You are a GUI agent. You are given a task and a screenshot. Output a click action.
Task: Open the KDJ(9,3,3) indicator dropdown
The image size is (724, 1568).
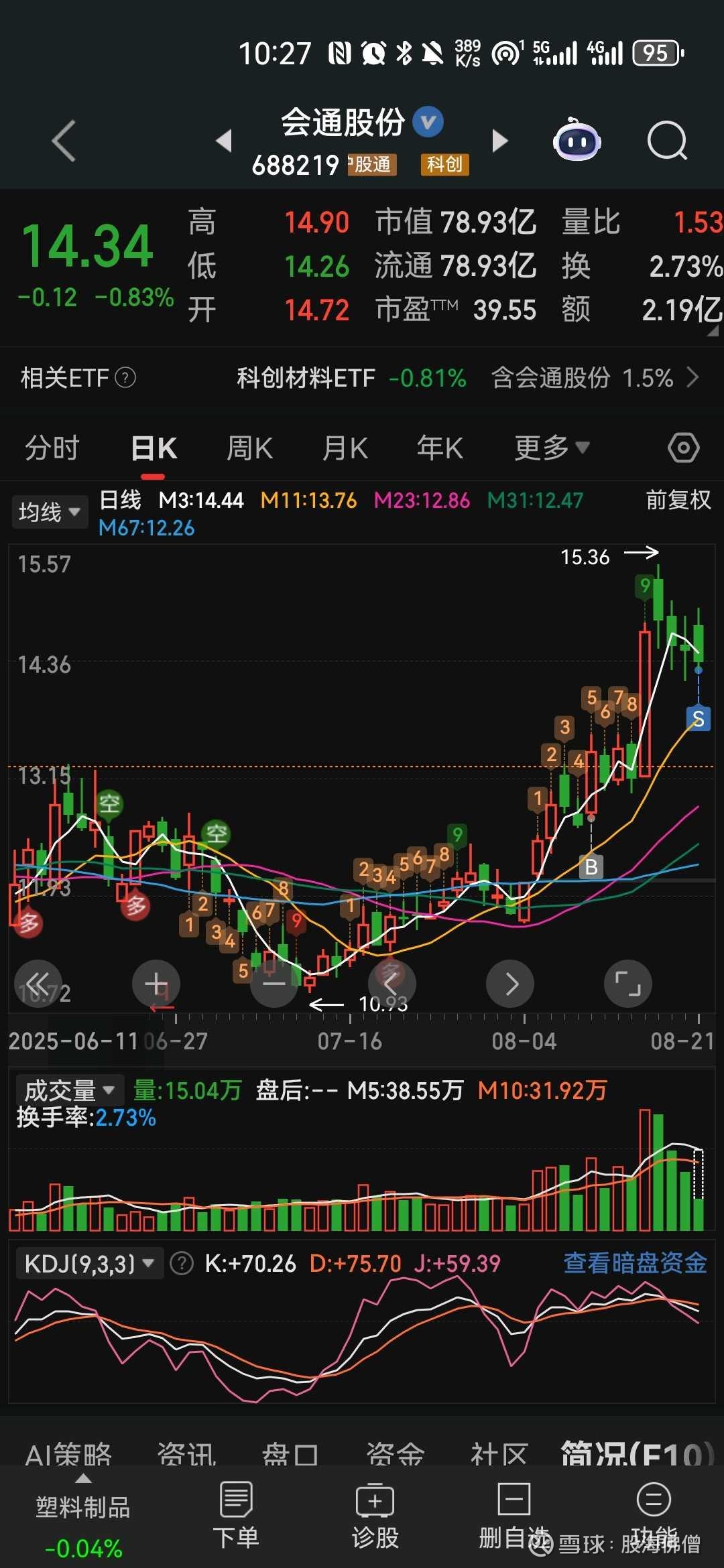click(89, 1264)
